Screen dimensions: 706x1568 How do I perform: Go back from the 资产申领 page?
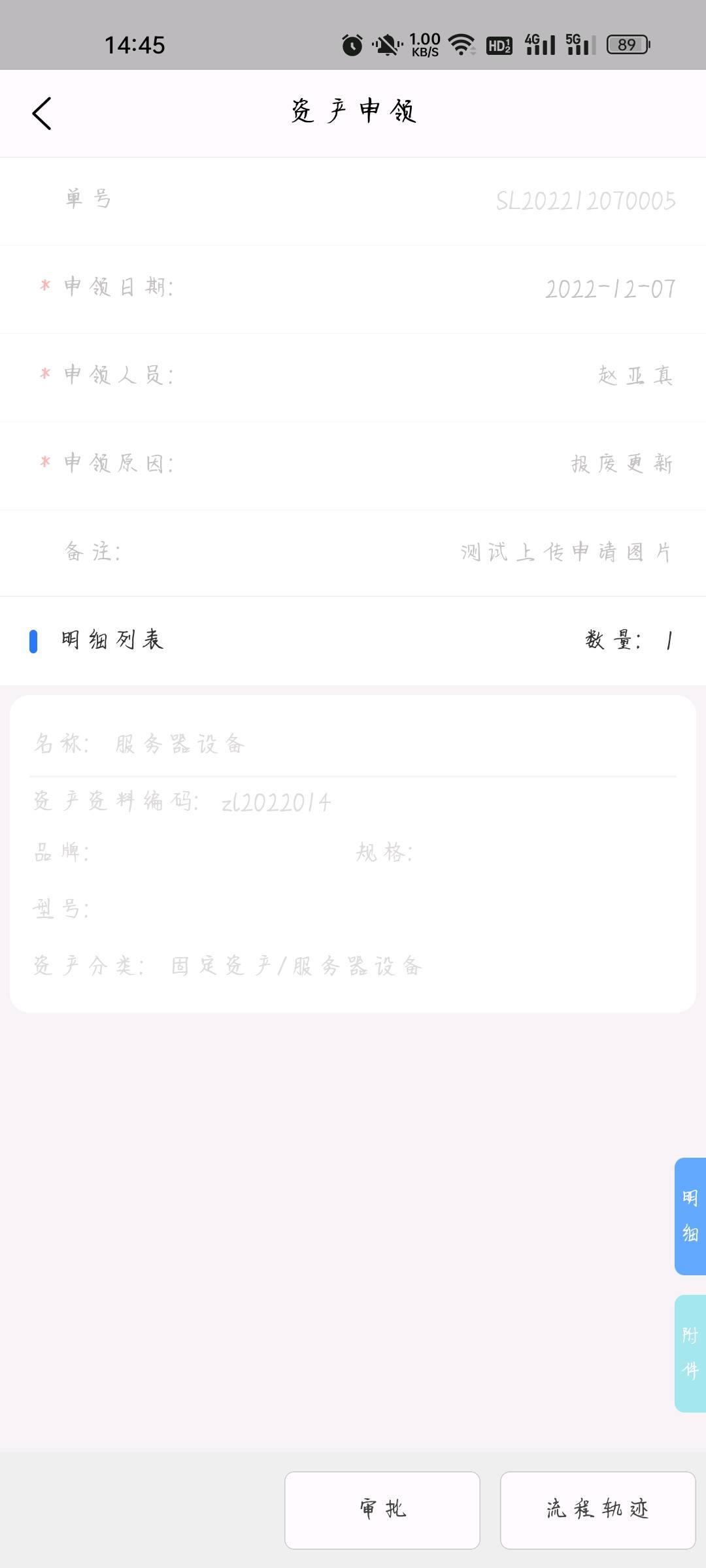click(42, 113)
